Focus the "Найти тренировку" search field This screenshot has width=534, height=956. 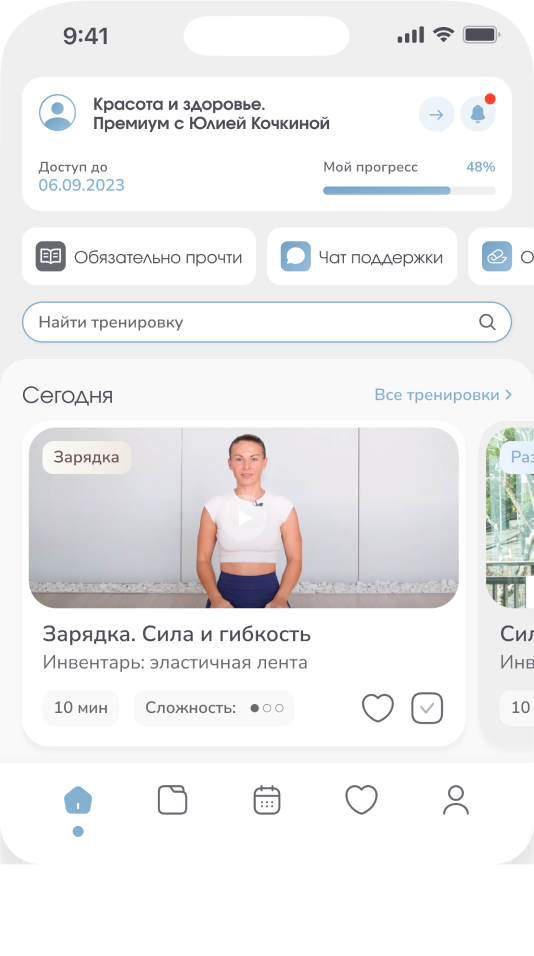pos(267,322)
